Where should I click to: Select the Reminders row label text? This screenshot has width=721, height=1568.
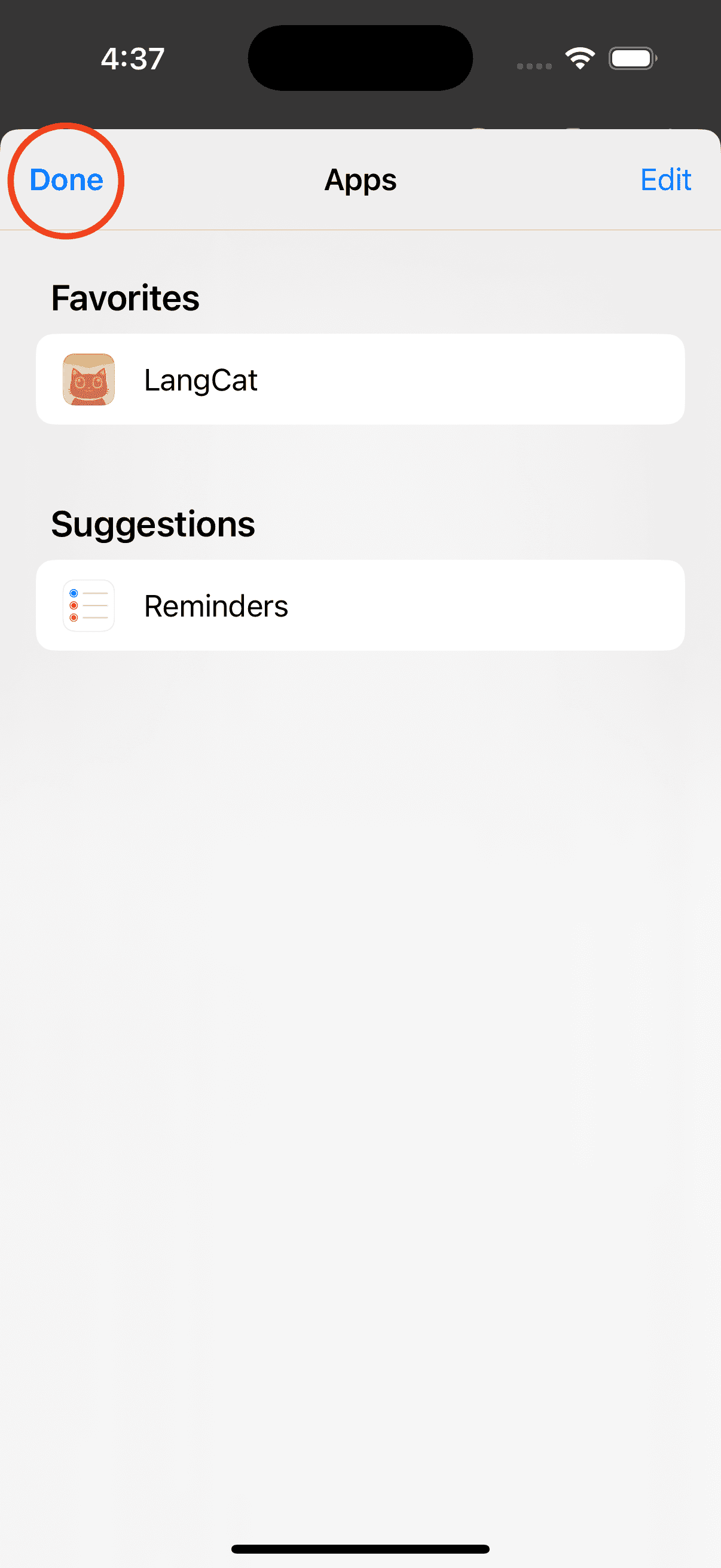216,605
